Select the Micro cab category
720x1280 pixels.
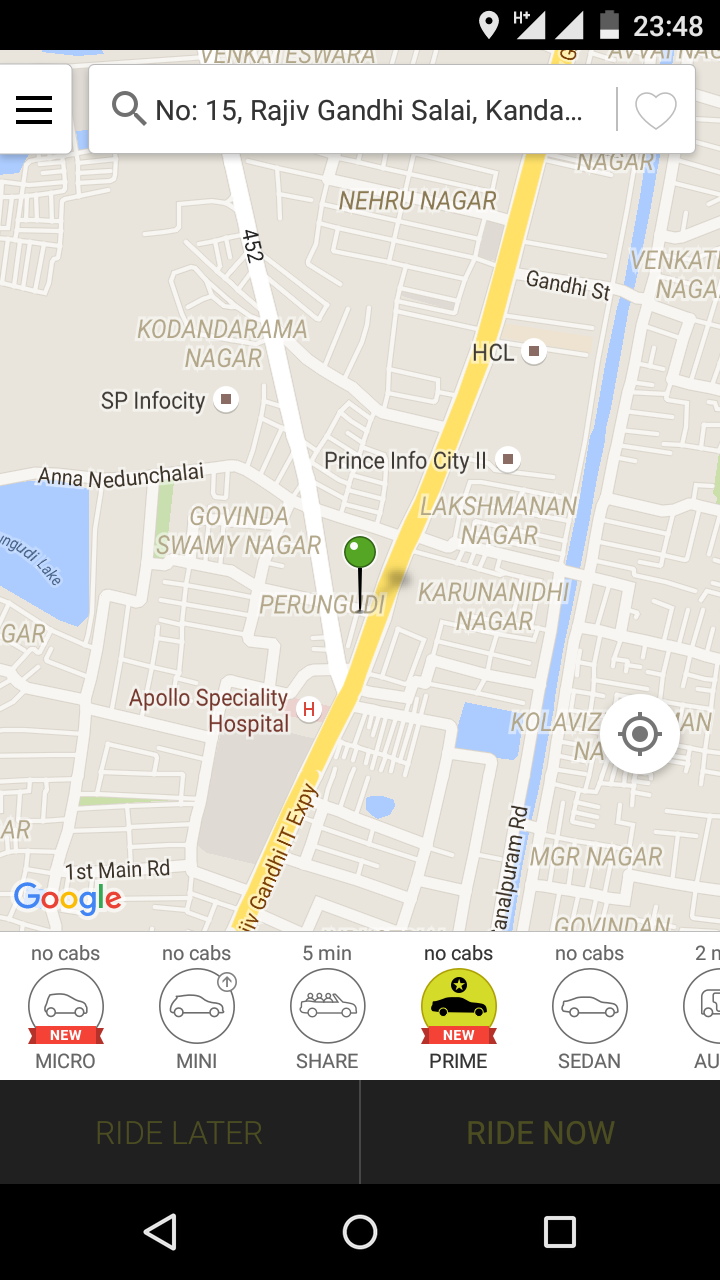click(66, 1006)
